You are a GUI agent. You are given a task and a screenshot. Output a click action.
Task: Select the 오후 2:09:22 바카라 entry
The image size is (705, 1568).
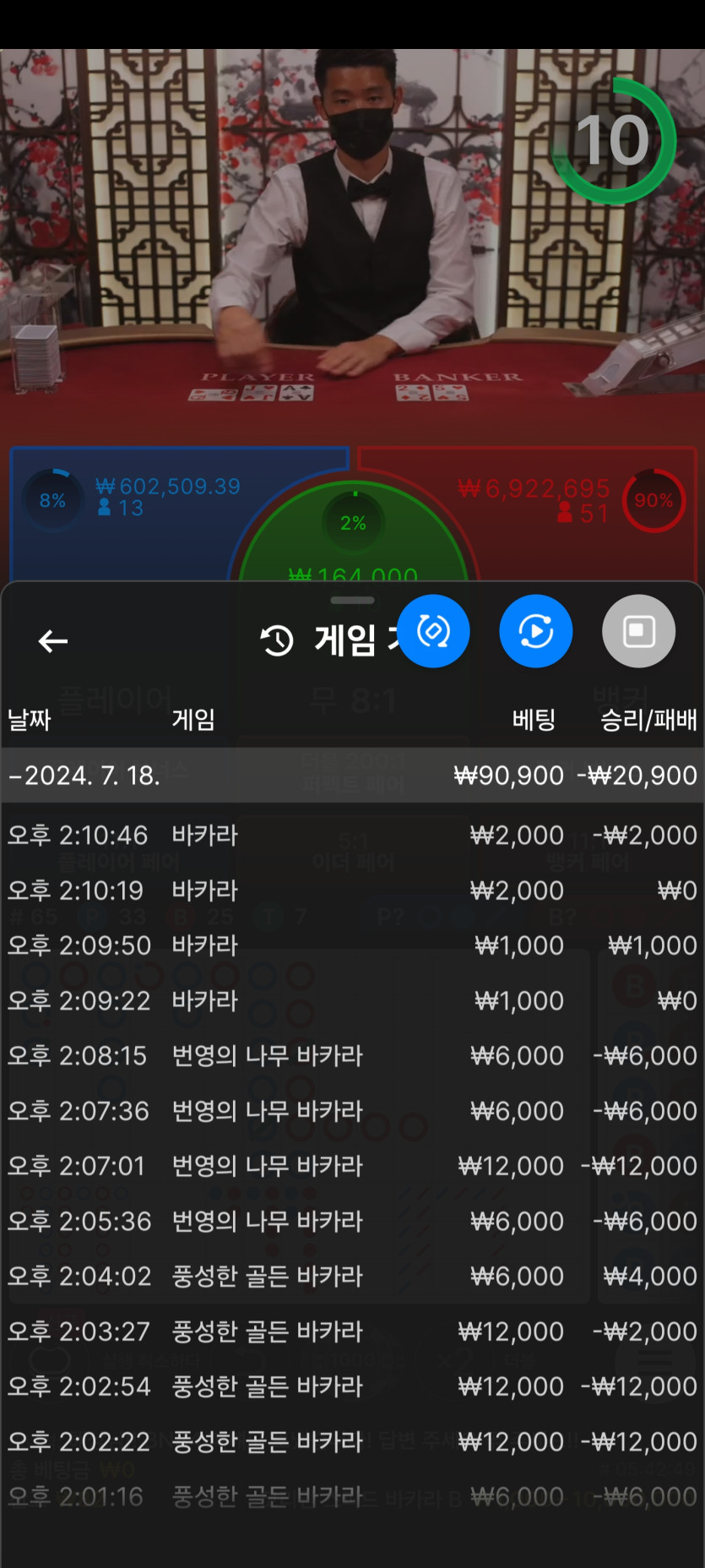click(x=352, y=1000)
